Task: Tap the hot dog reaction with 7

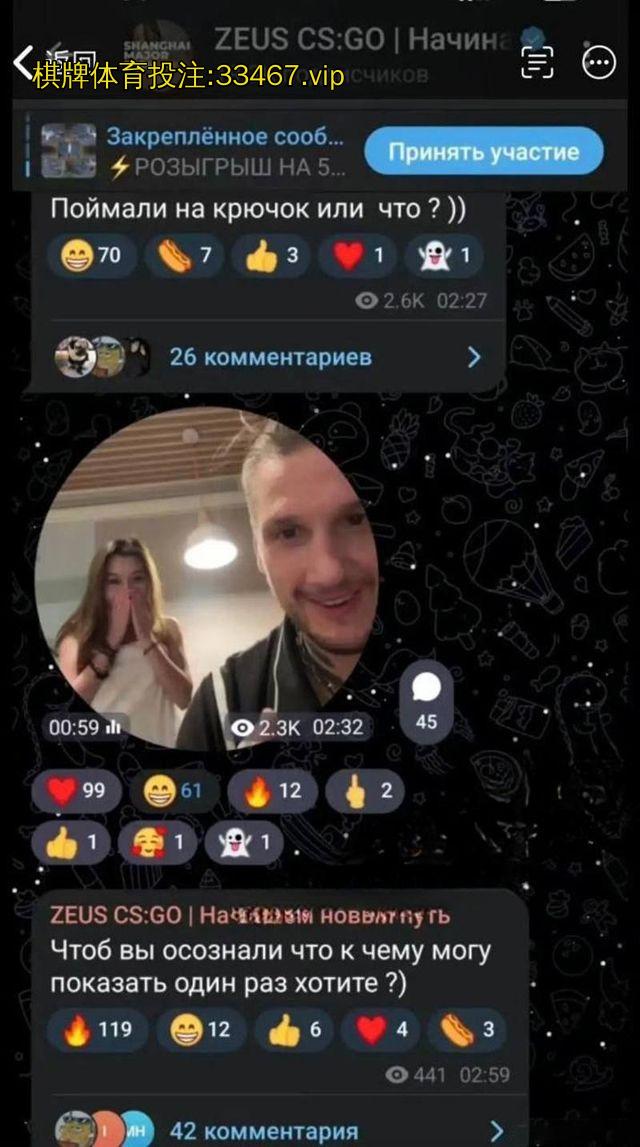Action: point(185,255)
